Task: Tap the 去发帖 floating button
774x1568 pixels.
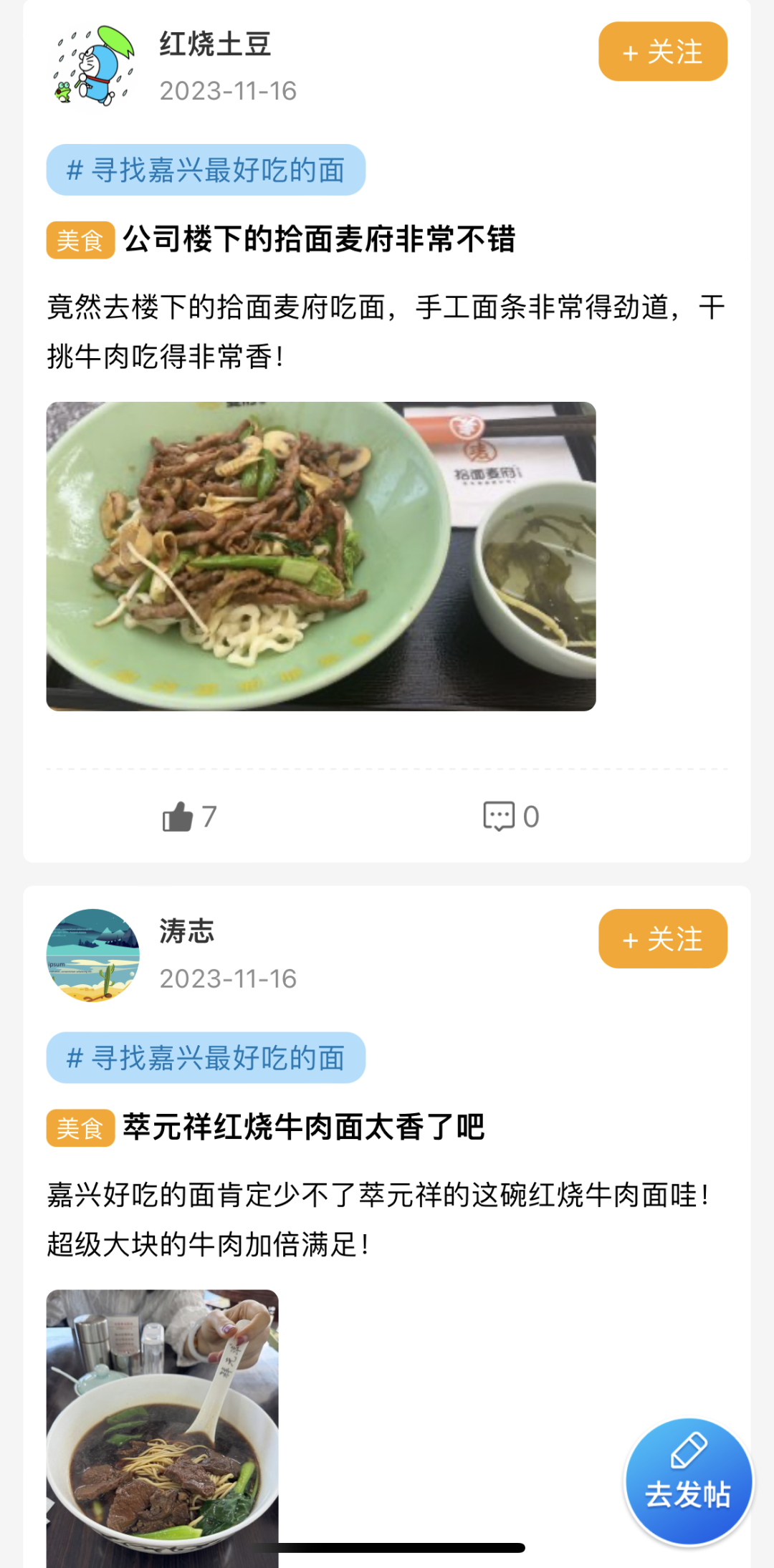Action: [x=688, y=1481]
